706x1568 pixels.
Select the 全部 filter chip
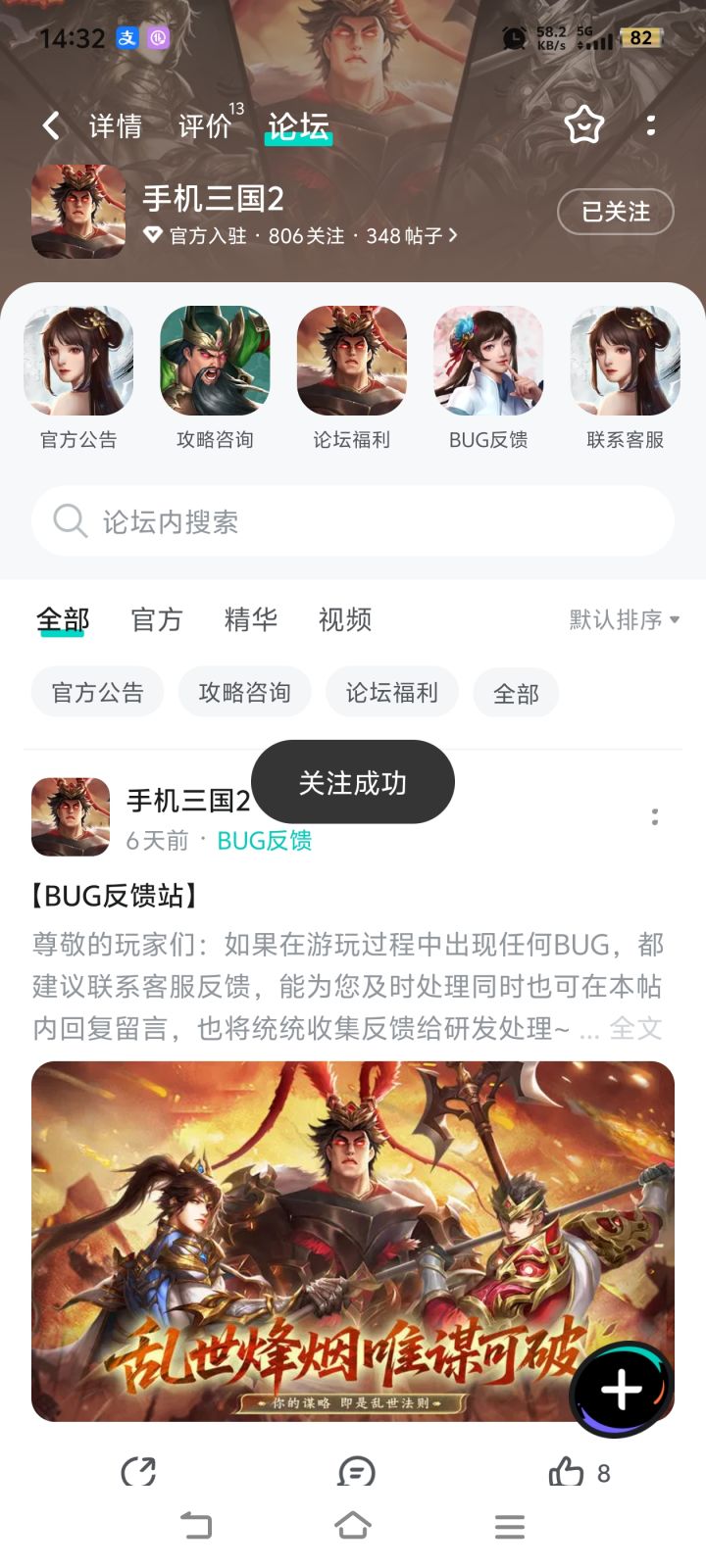pos(515,692)
